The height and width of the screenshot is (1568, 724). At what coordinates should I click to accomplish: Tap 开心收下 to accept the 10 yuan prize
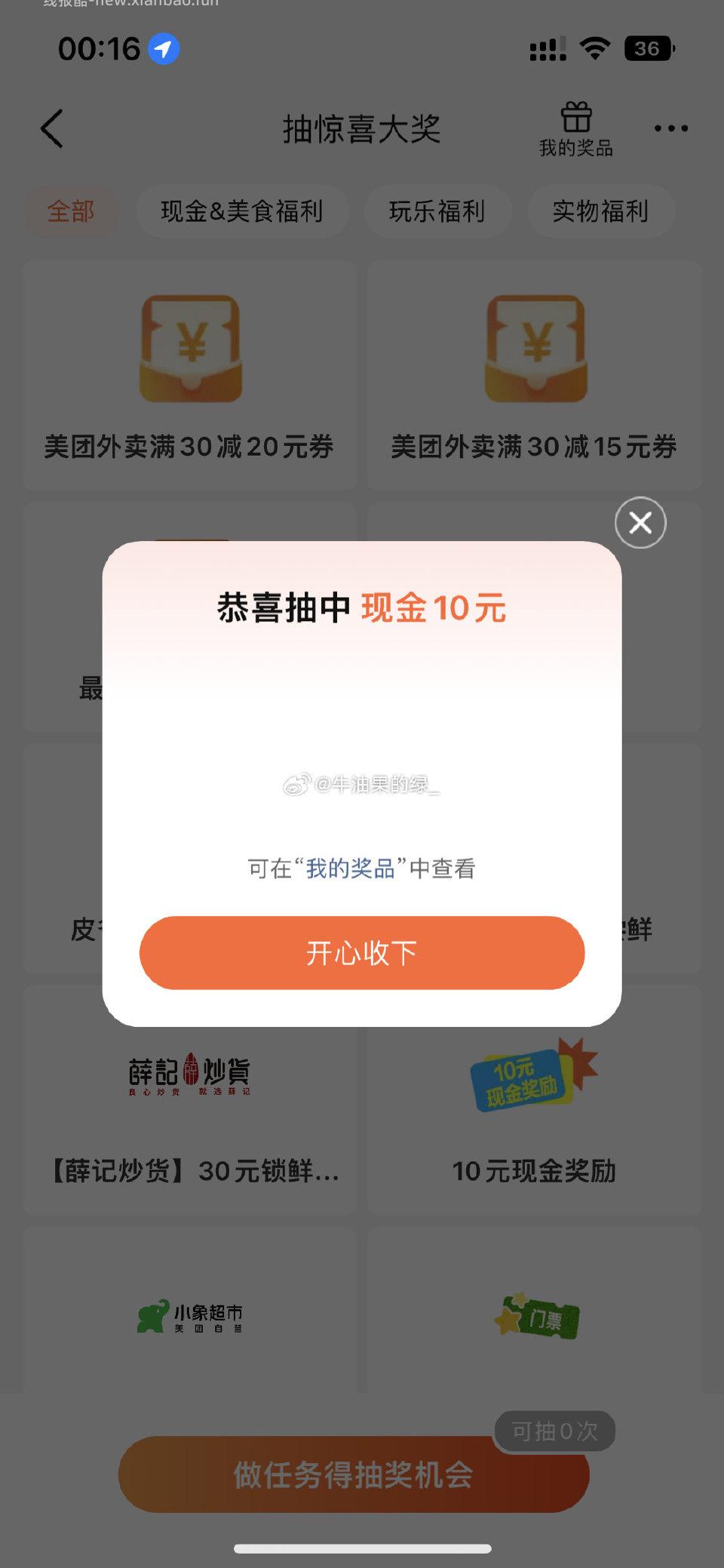click(x=361, y=953)
